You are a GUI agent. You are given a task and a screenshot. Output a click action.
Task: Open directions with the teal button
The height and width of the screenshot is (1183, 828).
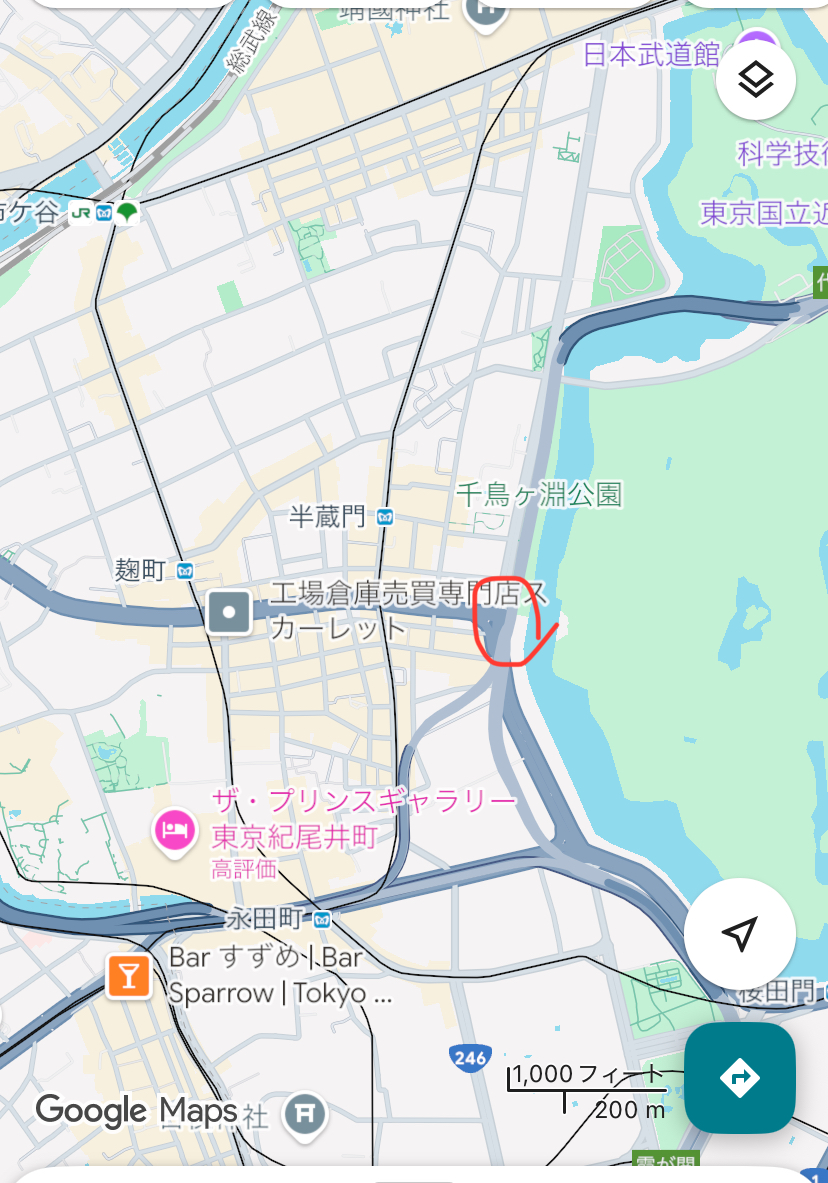click(x=740, y=1077)
